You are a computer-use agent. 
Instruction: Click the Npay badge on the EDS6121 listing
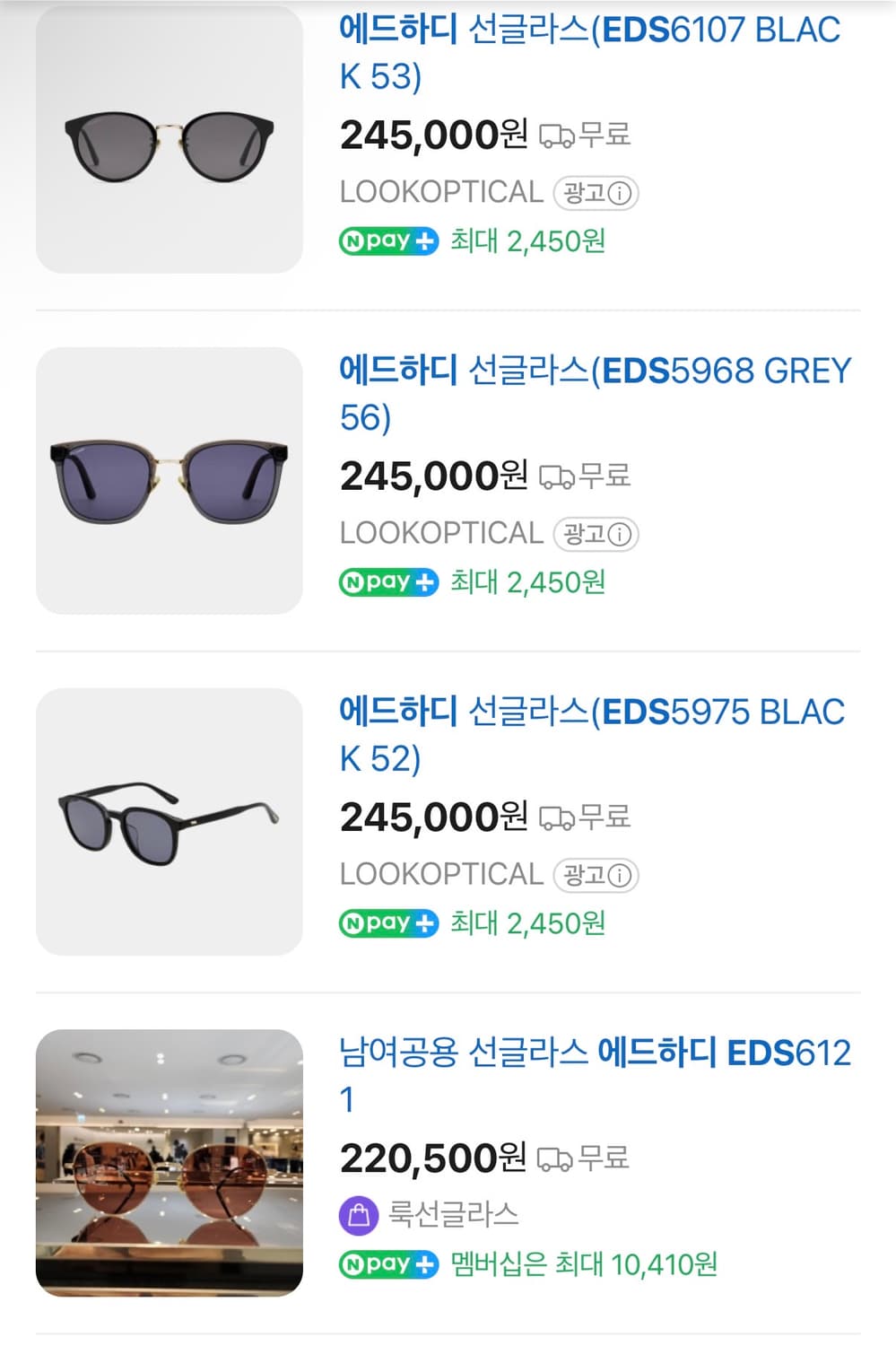click(387, 1267)
